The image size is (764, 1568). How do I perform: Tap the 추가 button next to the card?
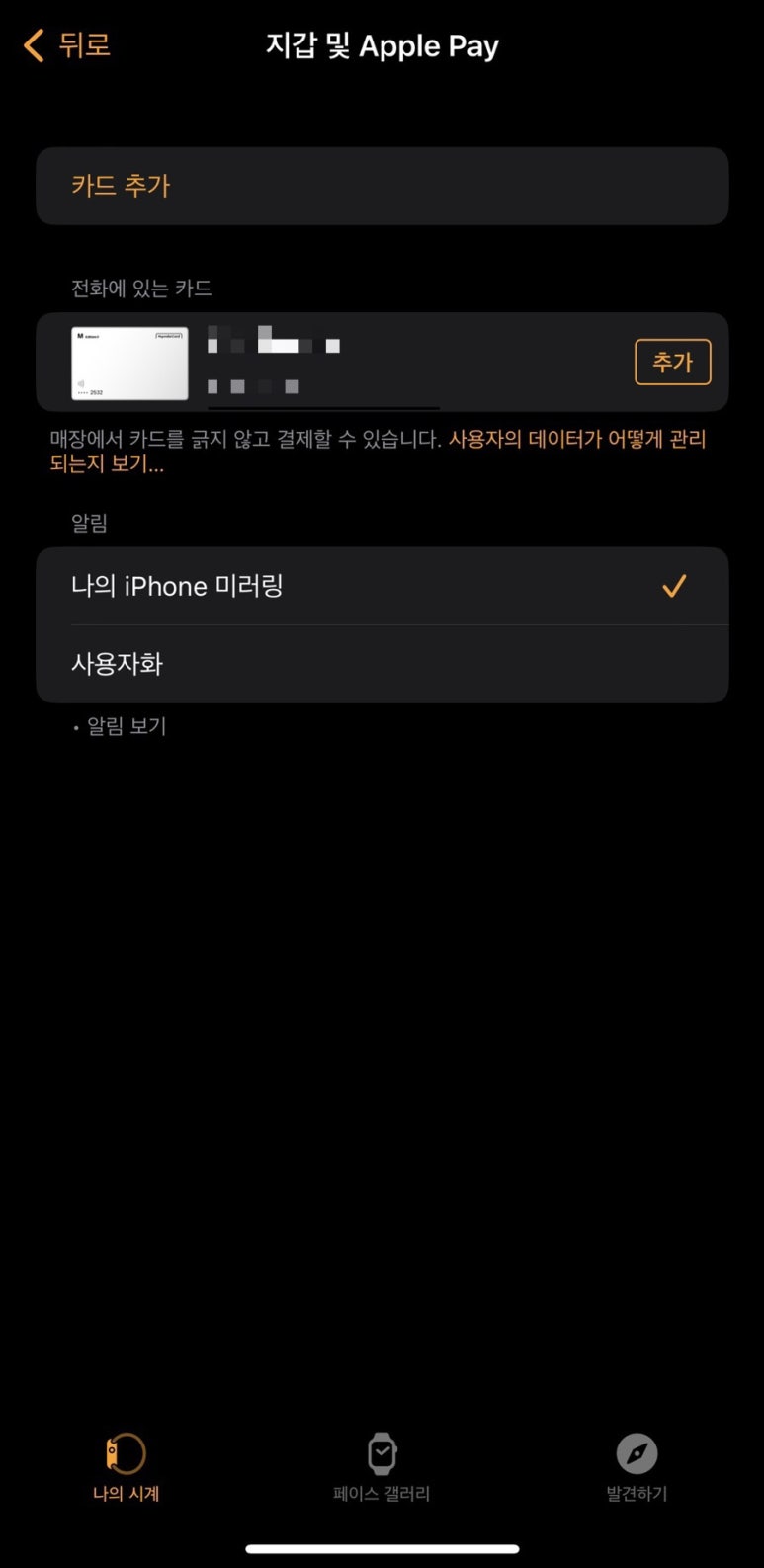point(672,362)
